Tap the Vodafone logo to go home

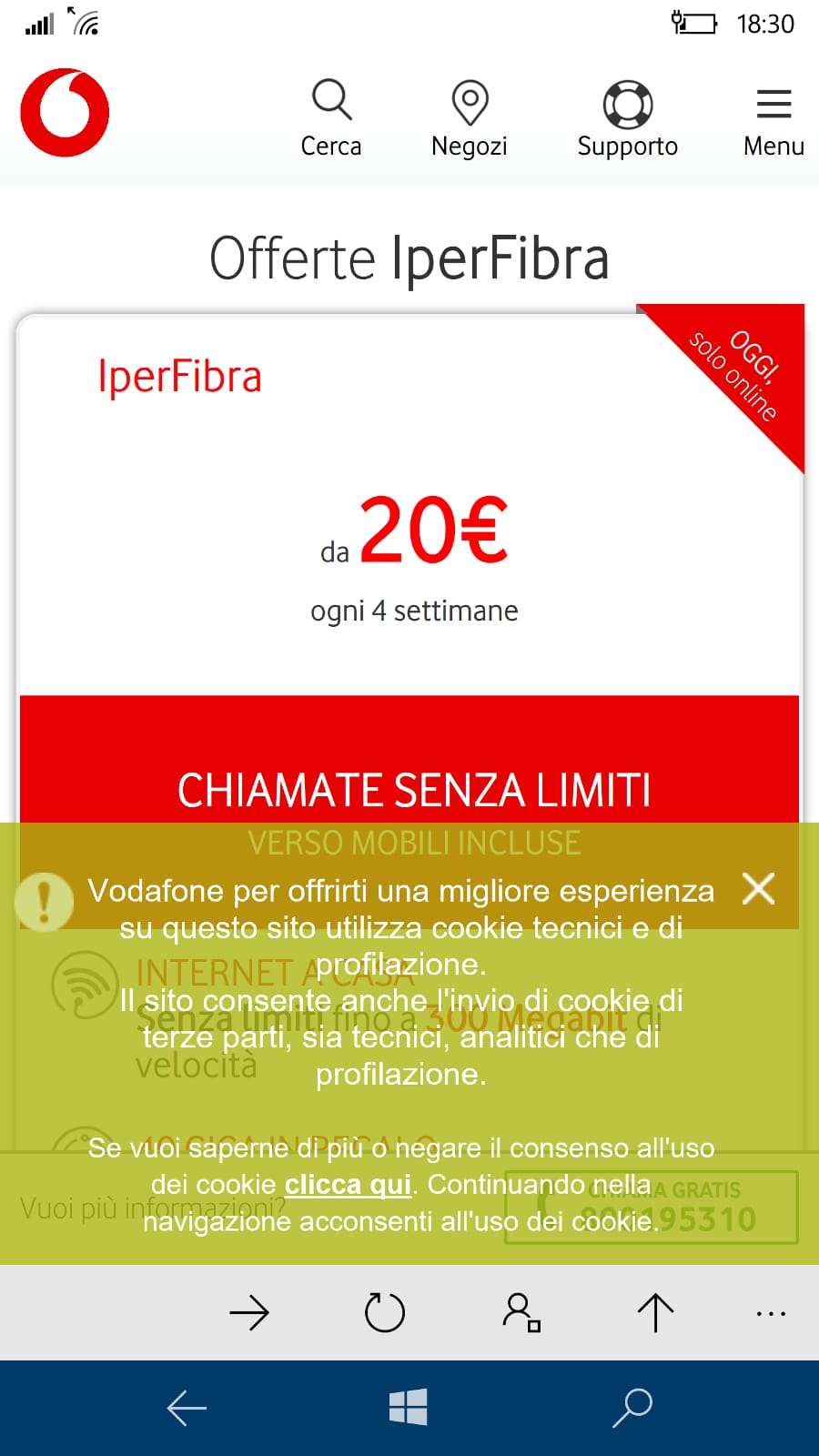click(x=65, y=113)
